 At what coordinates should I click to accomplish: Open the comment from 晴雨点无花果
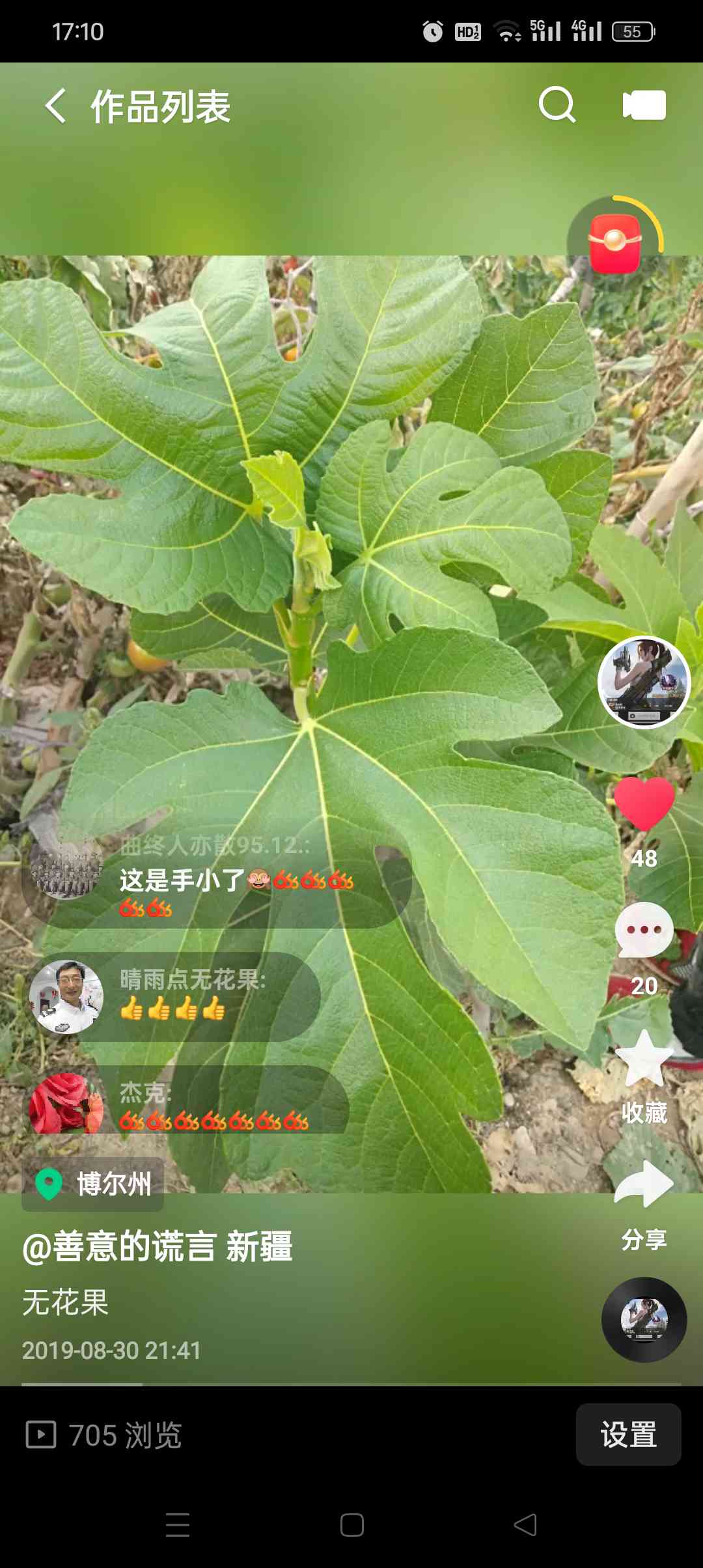coord(174,996)
